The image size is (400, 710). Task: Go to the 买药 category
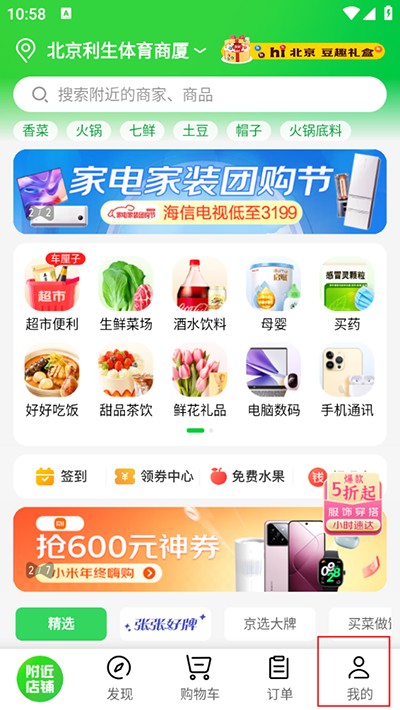(x=347, y=292)
